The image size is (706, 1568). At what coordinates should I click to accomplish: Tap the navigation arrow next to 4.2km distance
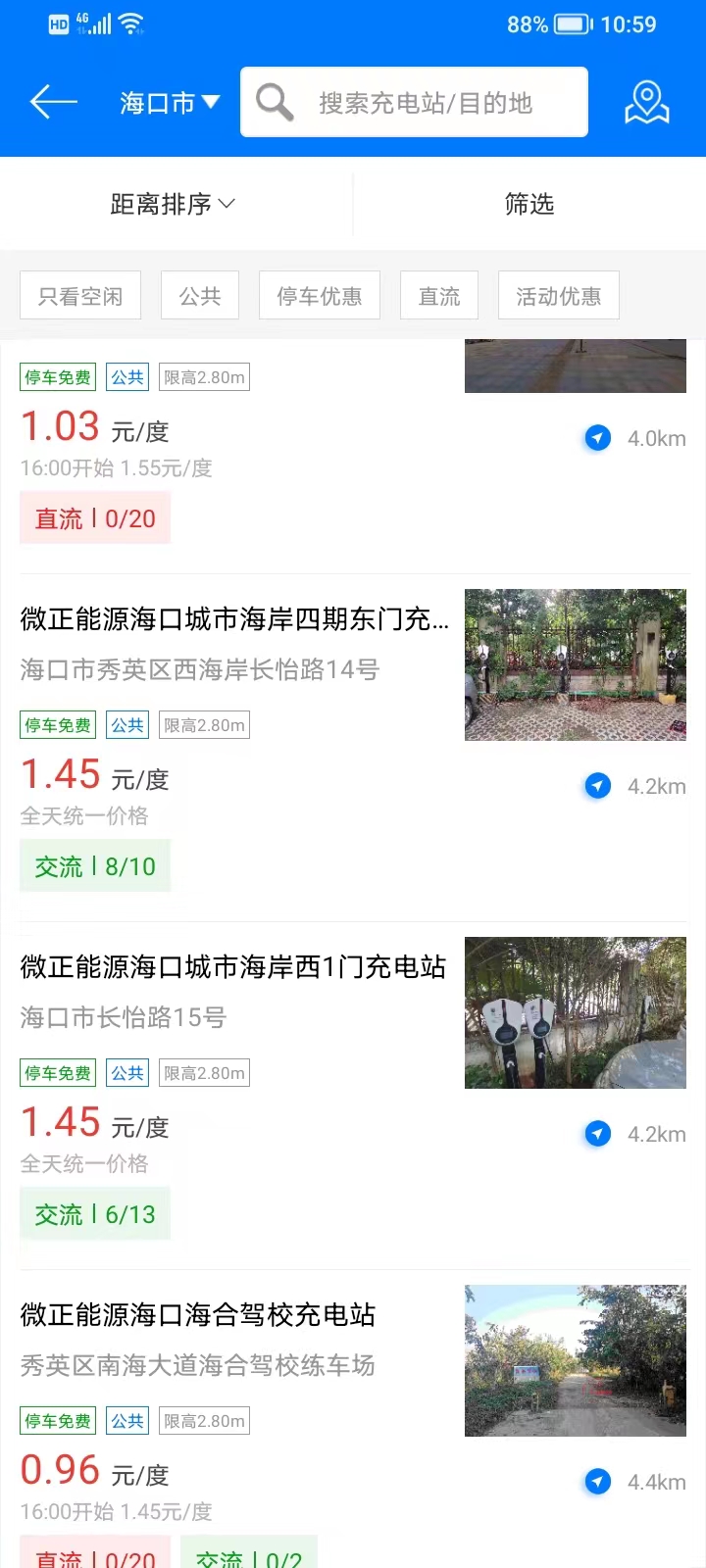pyautogui.click(x=597, y=786)
